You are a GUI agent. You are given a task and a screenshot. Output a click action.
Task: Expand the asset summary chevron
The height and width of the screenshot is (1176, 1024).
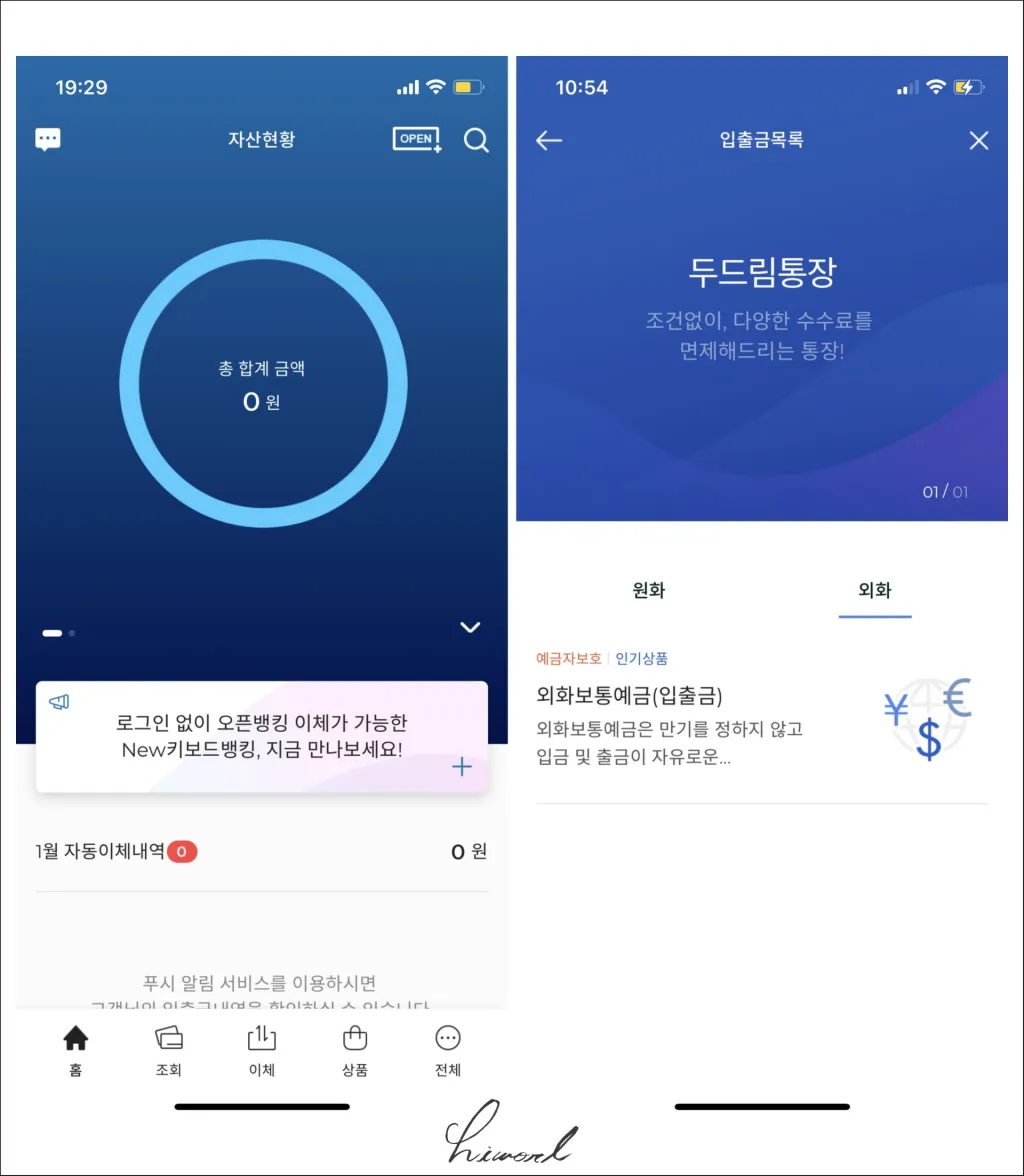tap(470, 627)
